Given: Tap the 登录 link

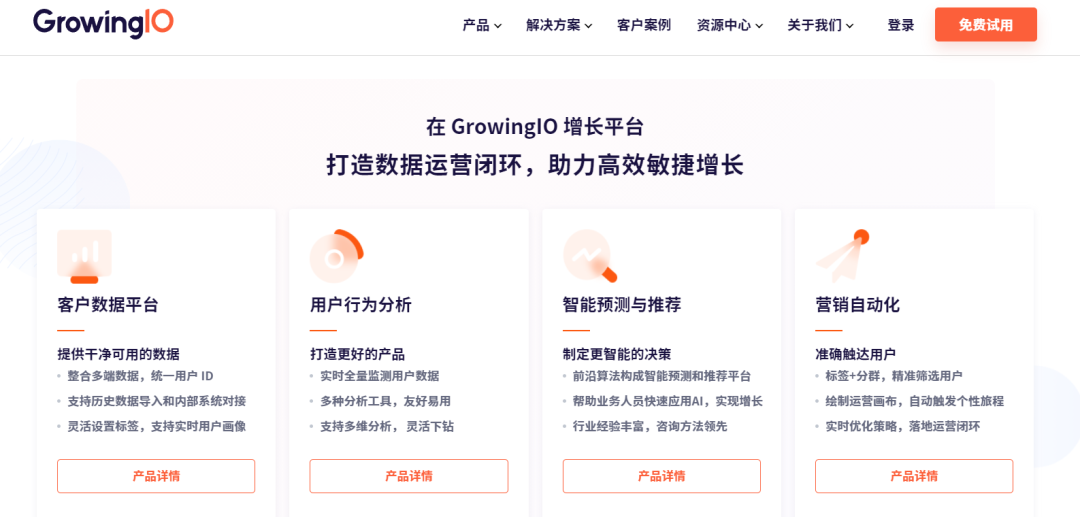Looking at the screenshot, I should click(x=900, y=25).
